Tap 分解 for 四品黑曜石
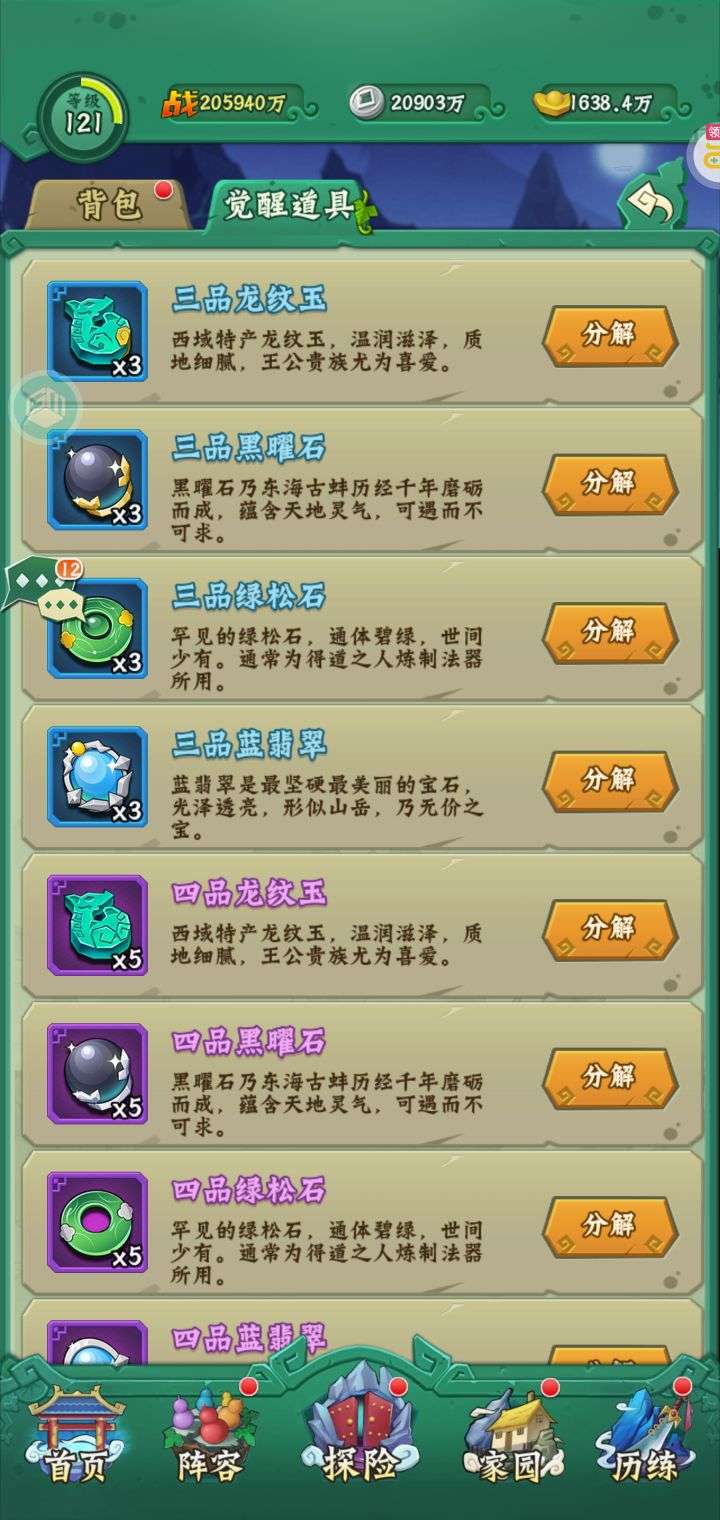720x1520 pixels. tap(609, 1078)
